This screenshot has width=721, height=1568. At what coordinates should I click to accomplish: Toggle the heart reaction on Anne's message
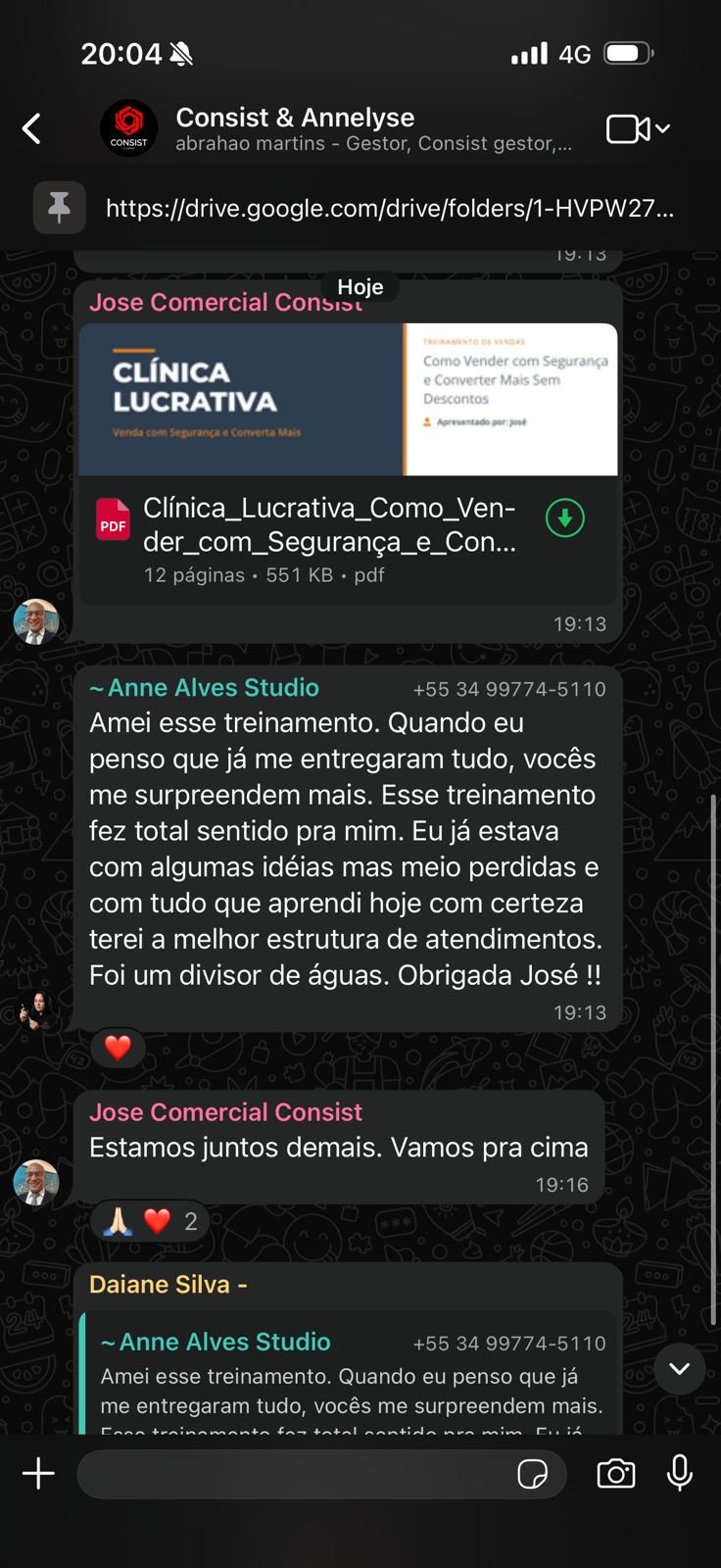118,1048
